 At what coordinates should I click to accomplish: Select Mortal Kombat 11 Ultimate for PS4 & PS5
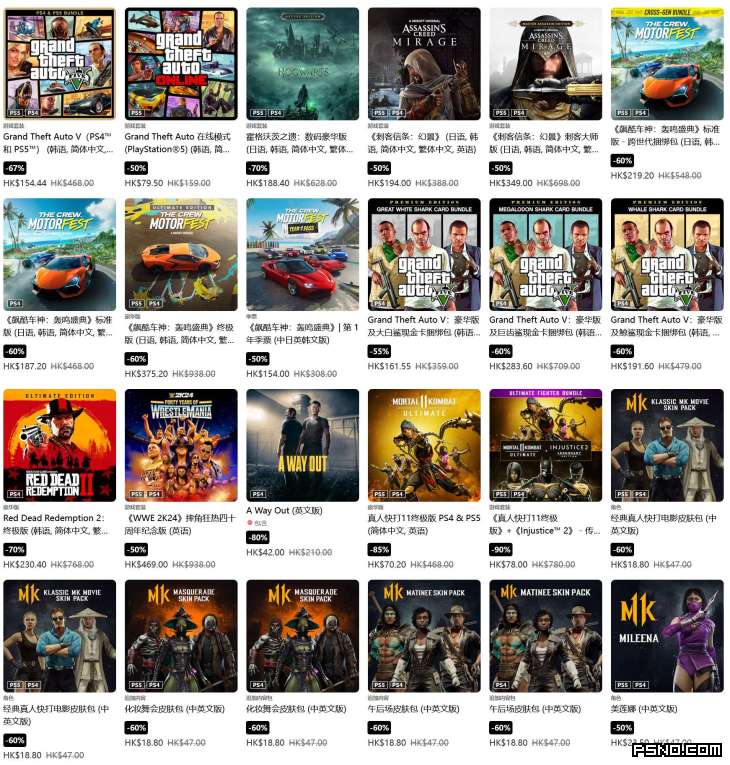tap(424, 445)
